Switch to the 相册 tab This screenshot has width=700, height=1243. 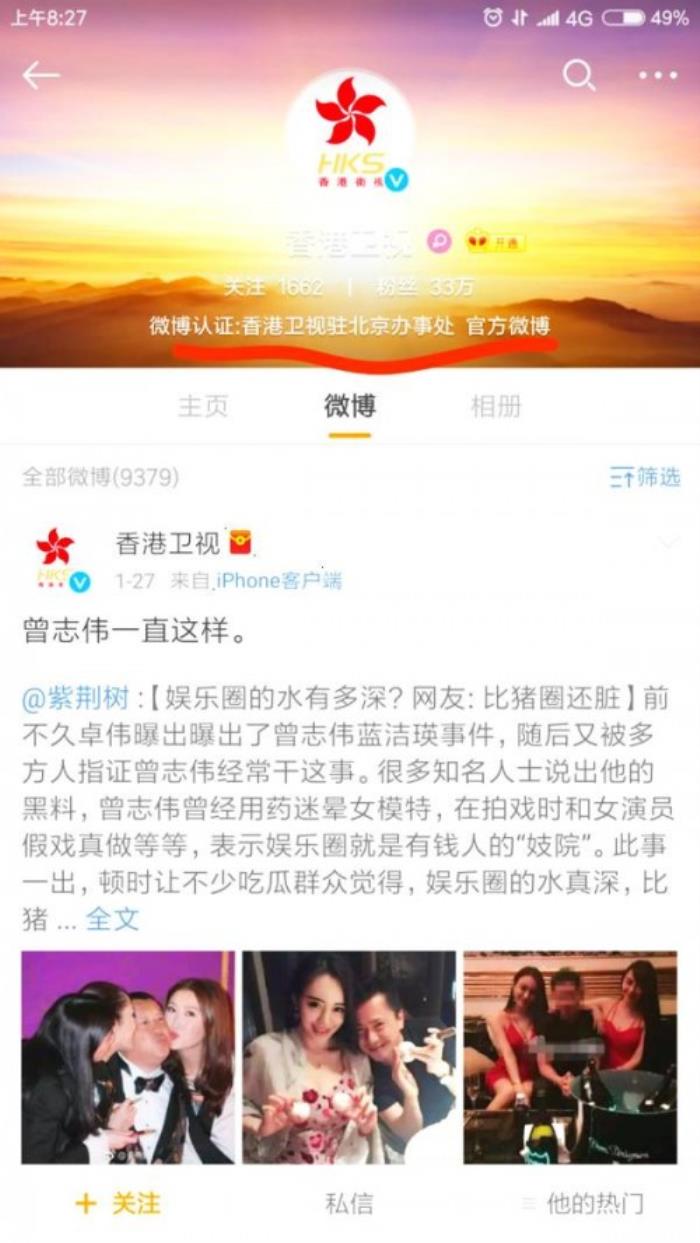point(496,406)
